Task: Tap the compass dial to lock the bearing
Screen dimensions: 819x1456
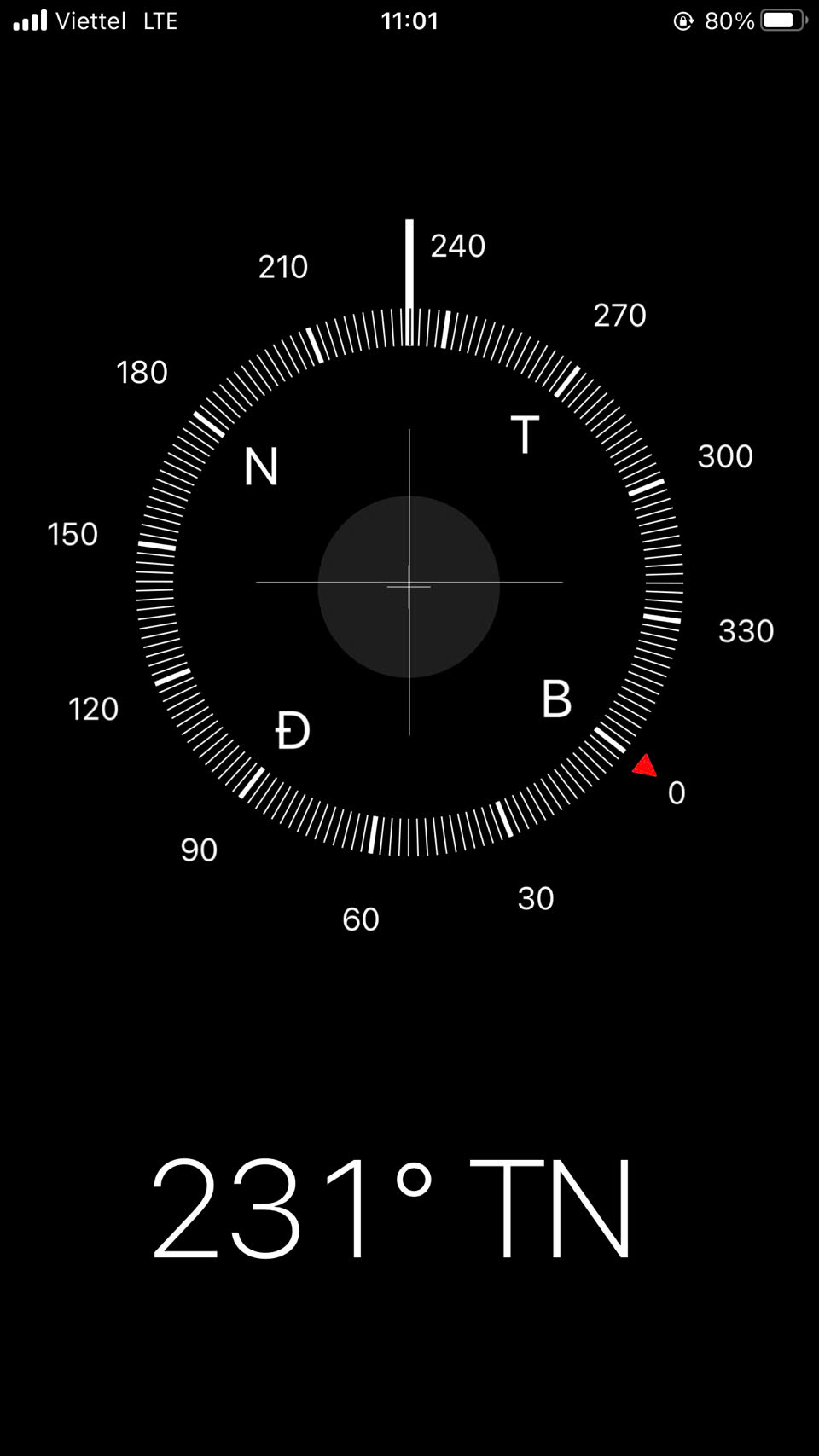Action: 409,582
